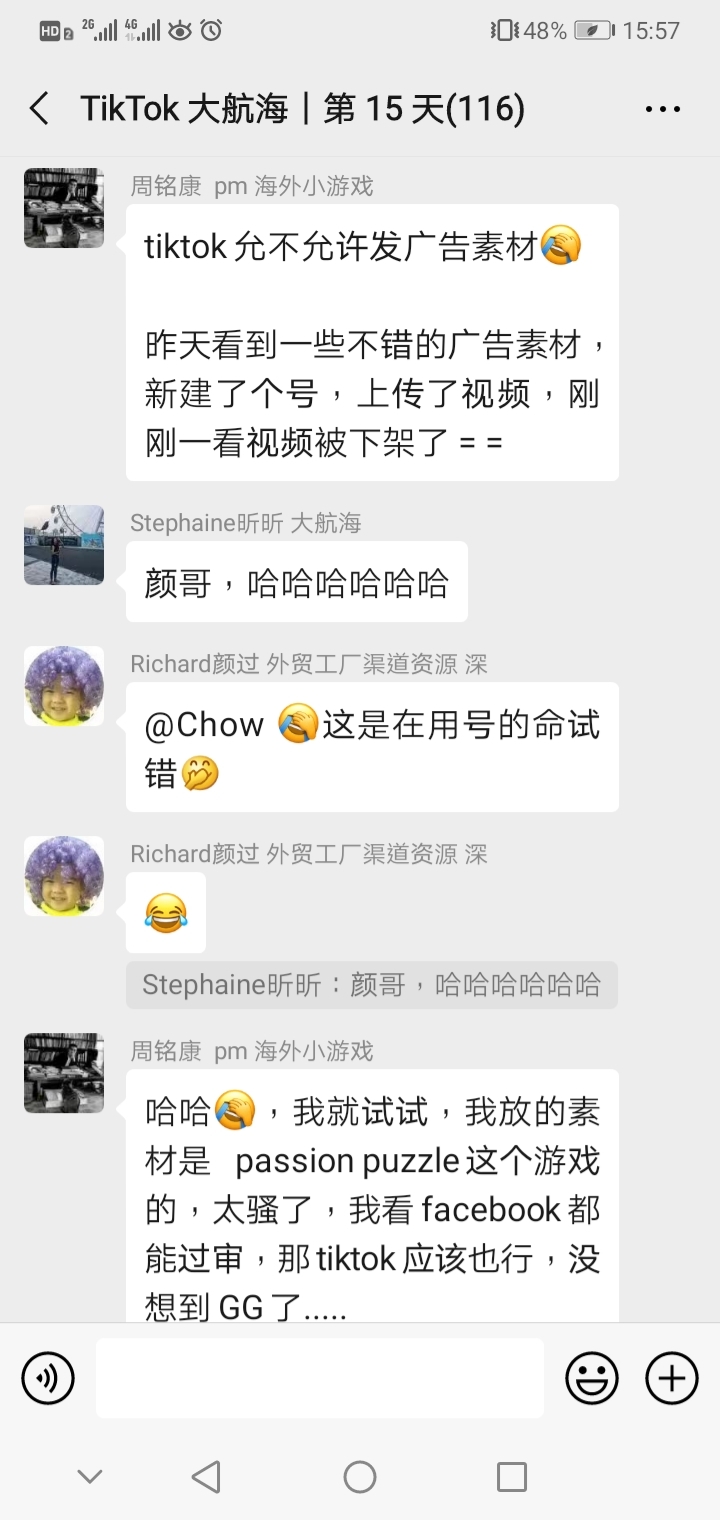Focus the message text field

320,1378
